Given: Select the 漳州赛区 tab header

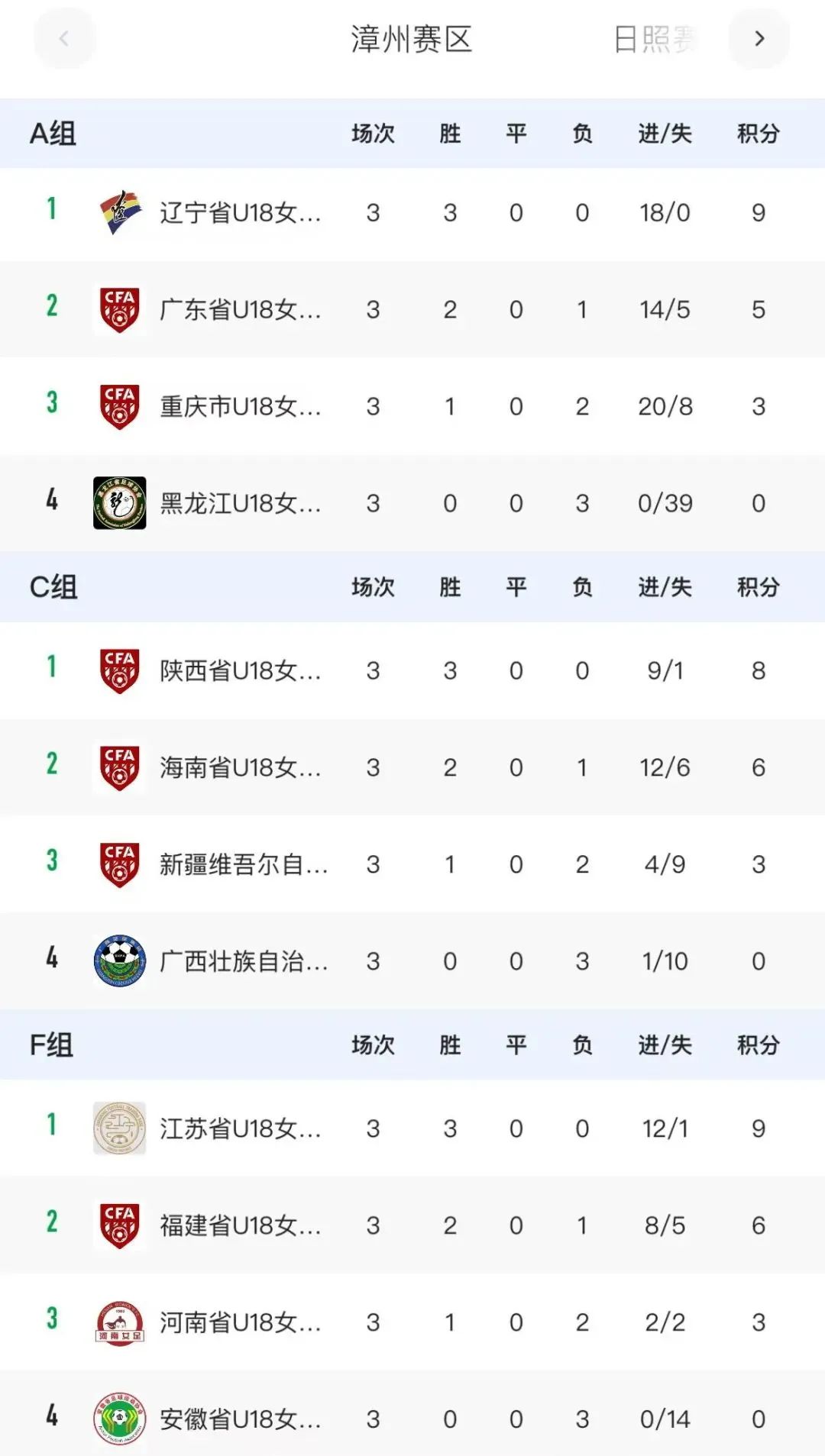Looking at the screenshot, I should 412,40.
